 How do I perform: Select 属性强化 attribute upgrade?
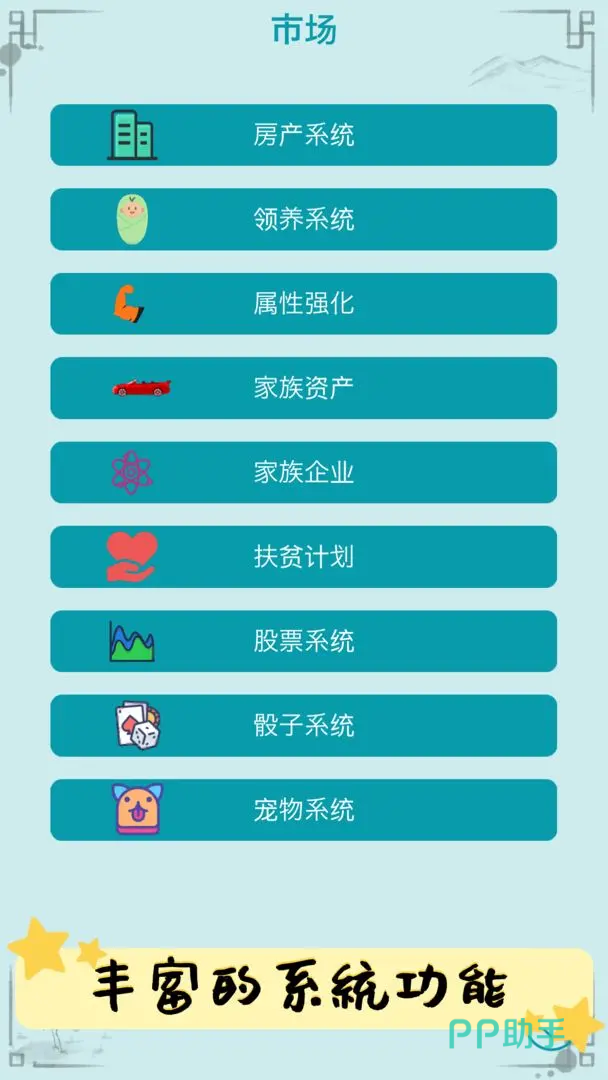[303, 304]
